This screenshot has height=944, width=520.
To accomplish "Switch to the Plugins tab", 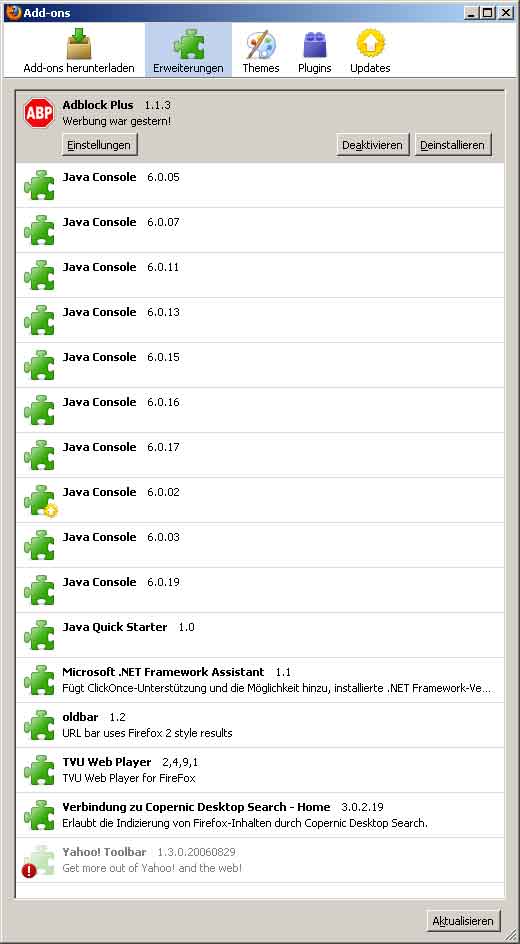I will [314, 51].
